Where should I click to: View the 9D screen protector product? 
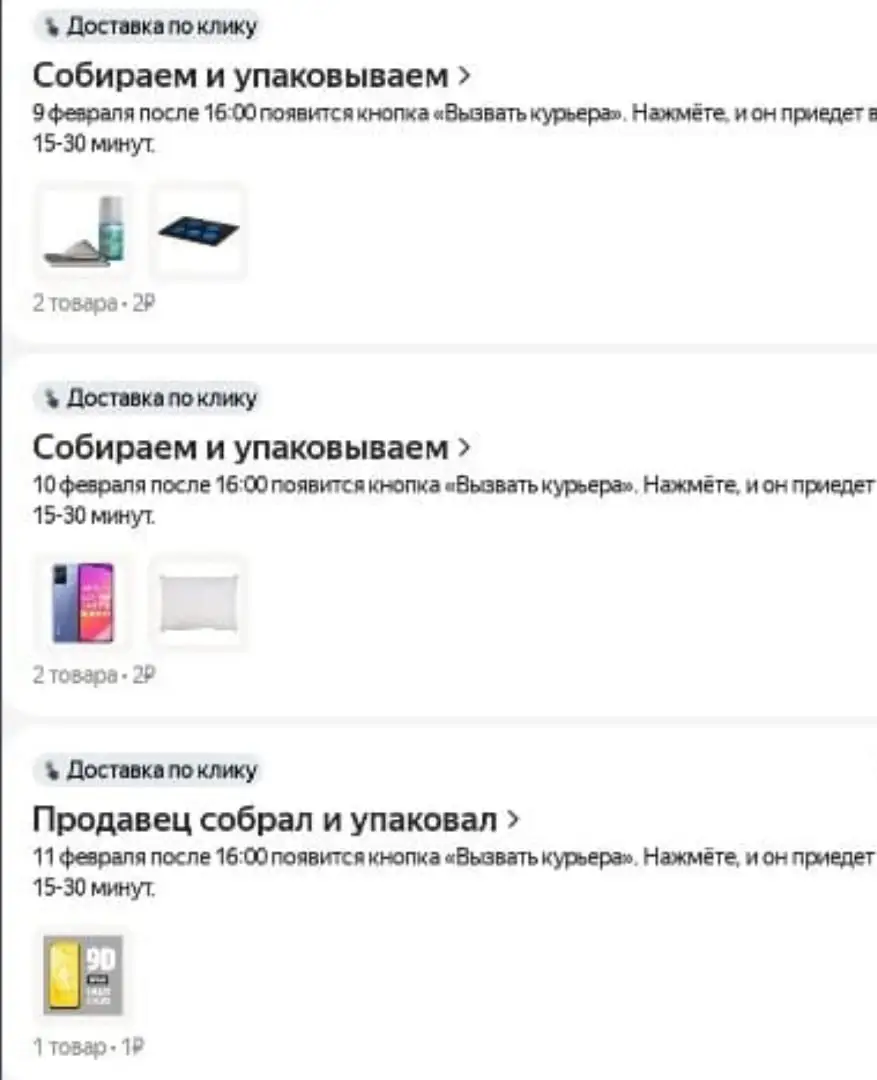click(x=84, y=975)
